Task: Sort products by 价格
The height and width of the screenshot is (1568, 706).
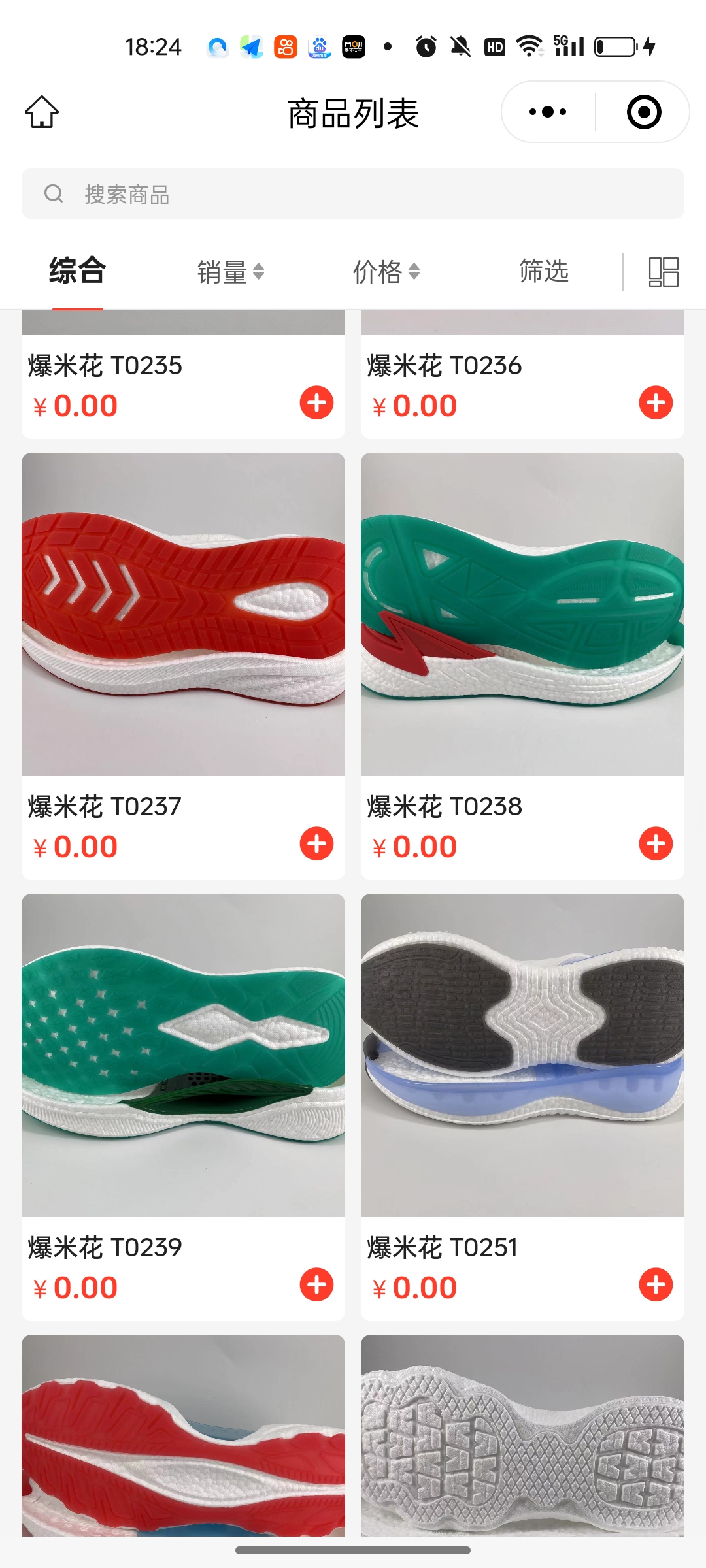Action: point(386,272)
